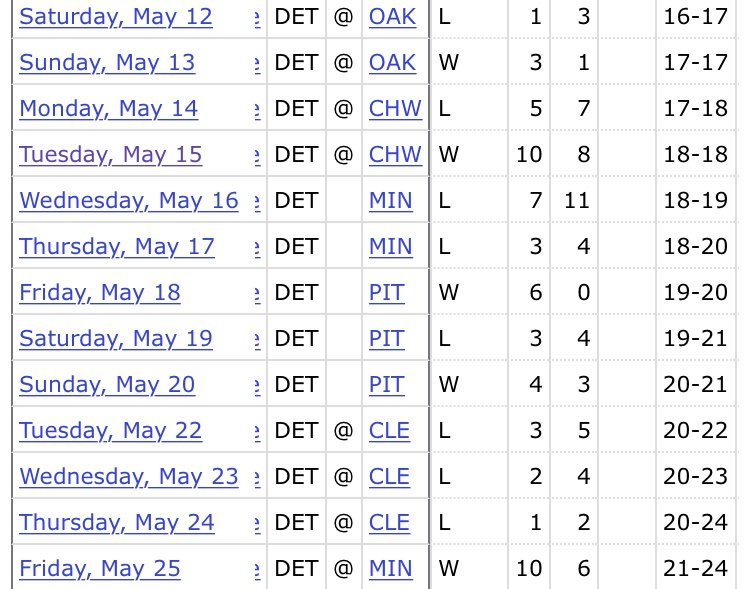750x589 pixels.
Task: Open the Tuesday, May 15 game link
Action: (110, 155)
